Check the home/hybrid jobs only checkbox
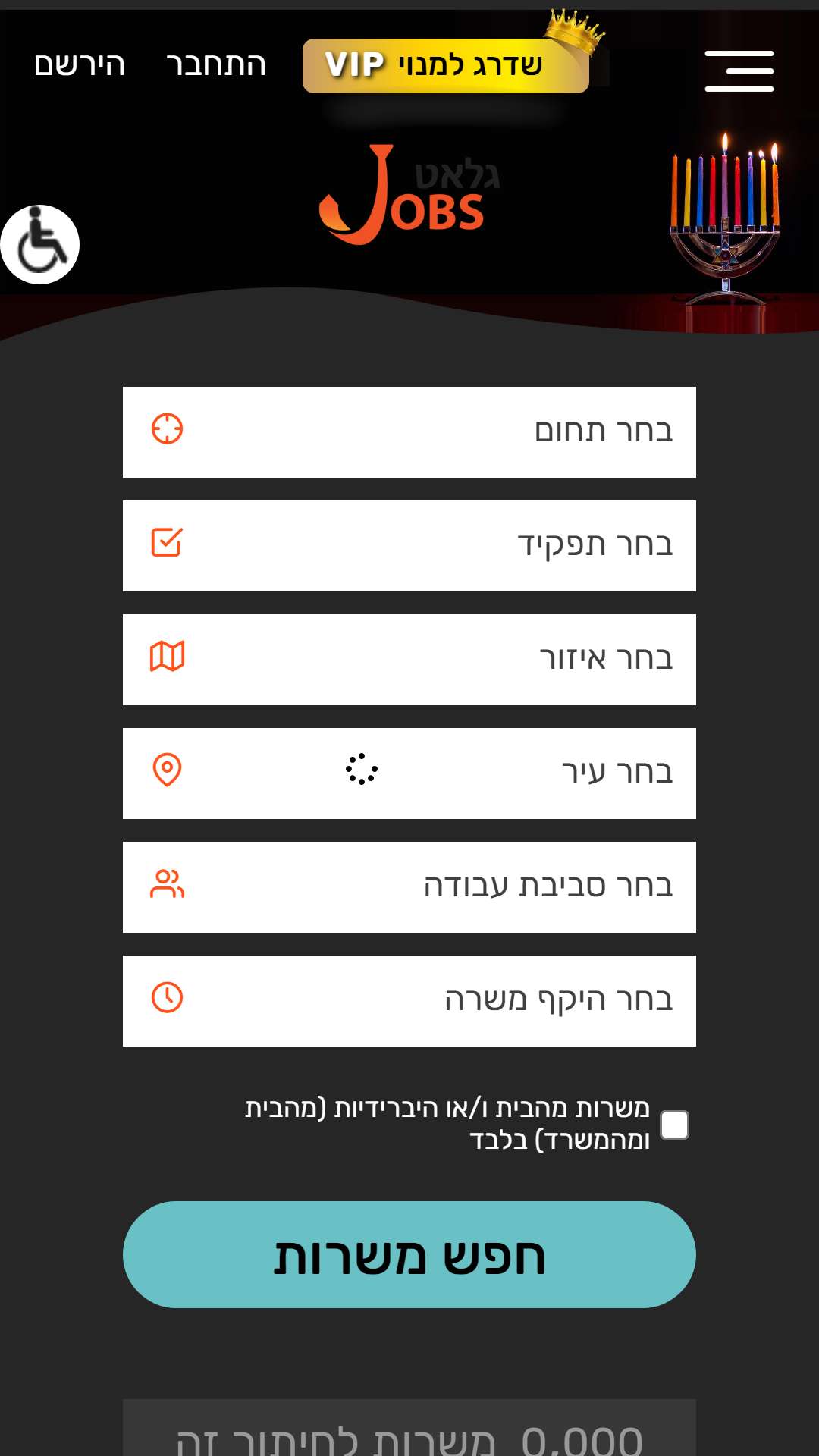The height and width of the screenshot is (1456, 819). tap(674, 1125)
